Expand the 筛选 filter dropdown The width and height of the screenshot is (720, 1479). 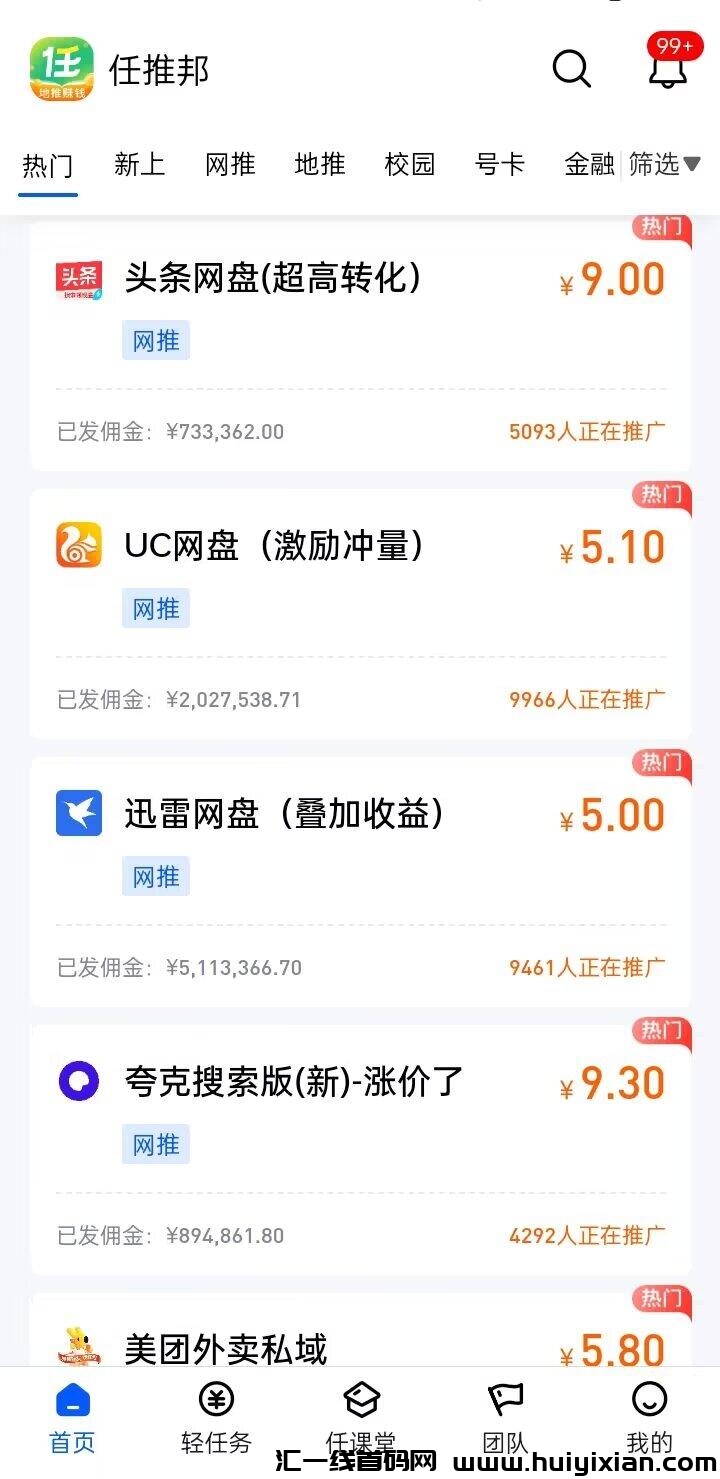coord(665,164)
